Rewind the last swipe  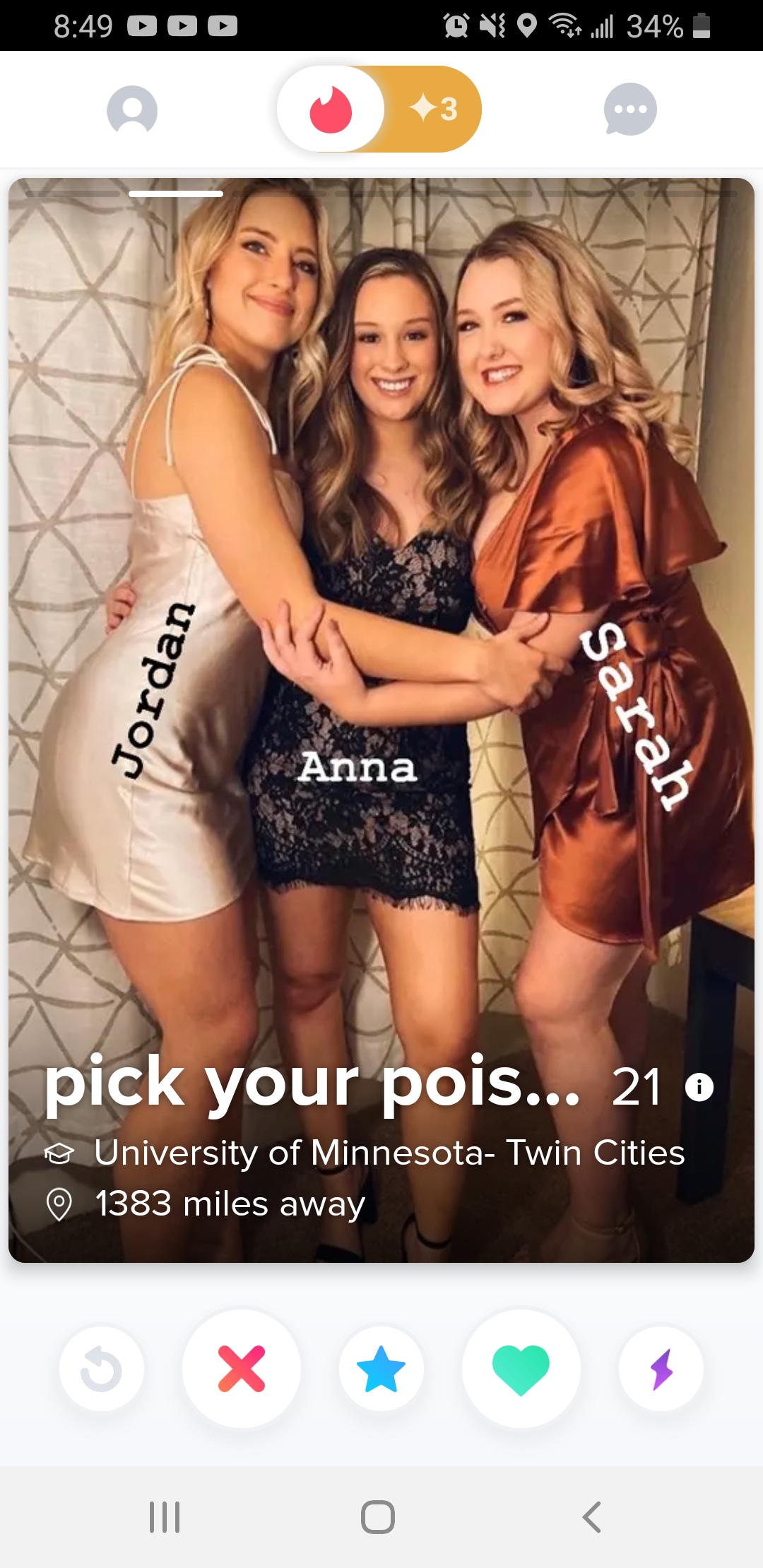pyautogui.click(x=102, y=1369)
